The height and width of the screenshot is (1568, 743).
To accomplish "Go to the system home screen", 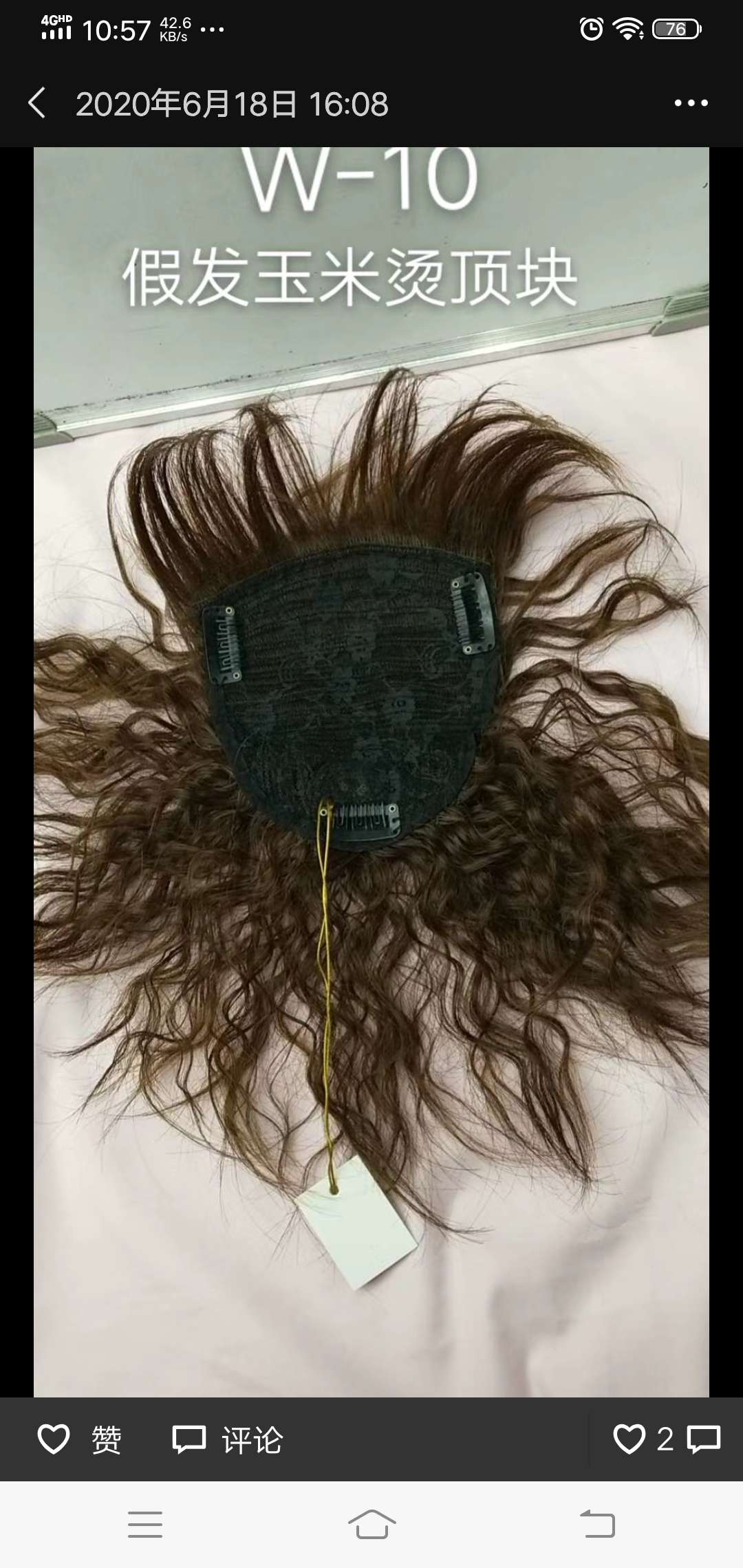I will tap(371, 1525).
